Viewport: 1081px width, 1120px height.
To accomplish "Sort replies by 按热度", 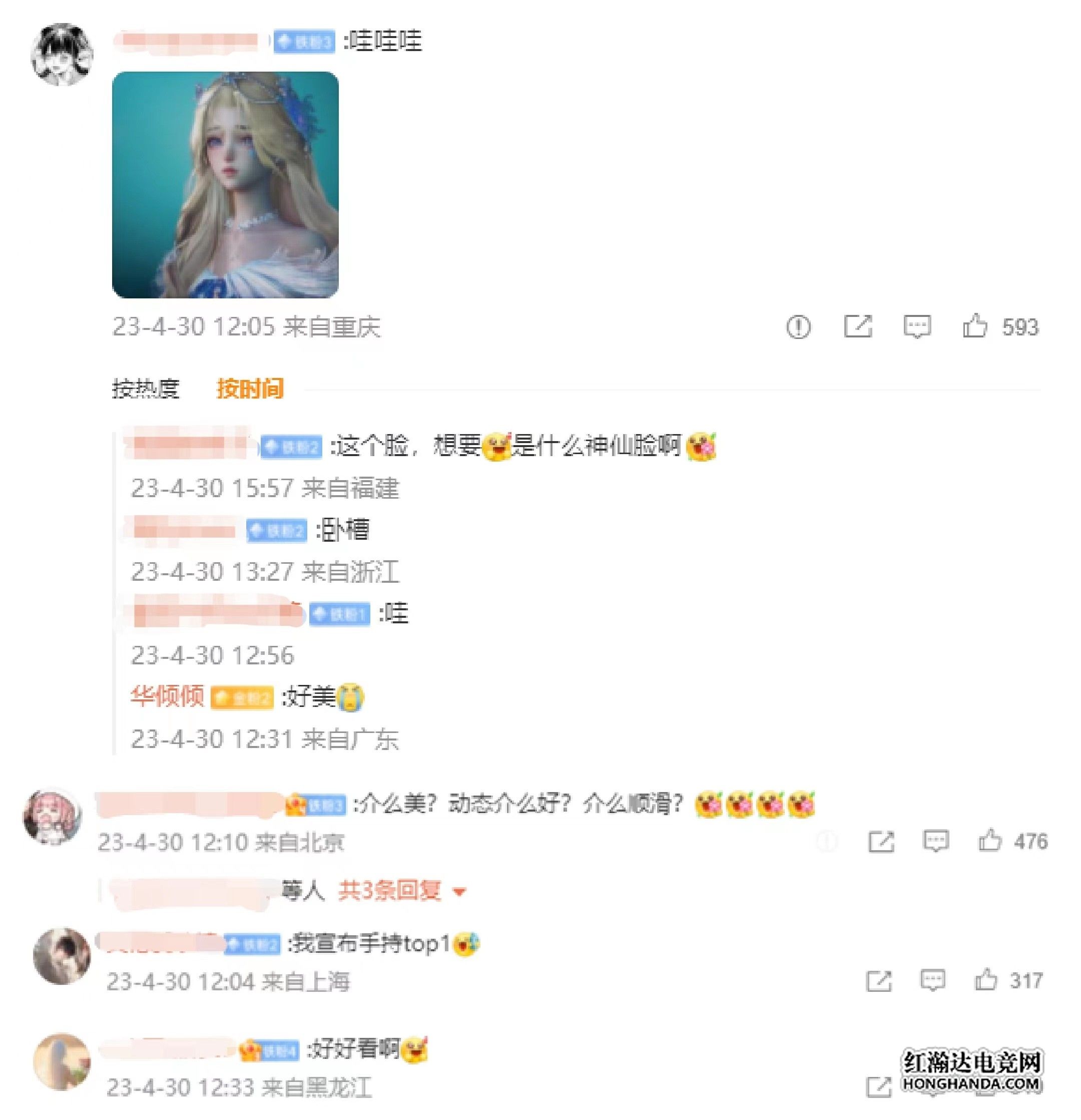I will tap(146, 389).
